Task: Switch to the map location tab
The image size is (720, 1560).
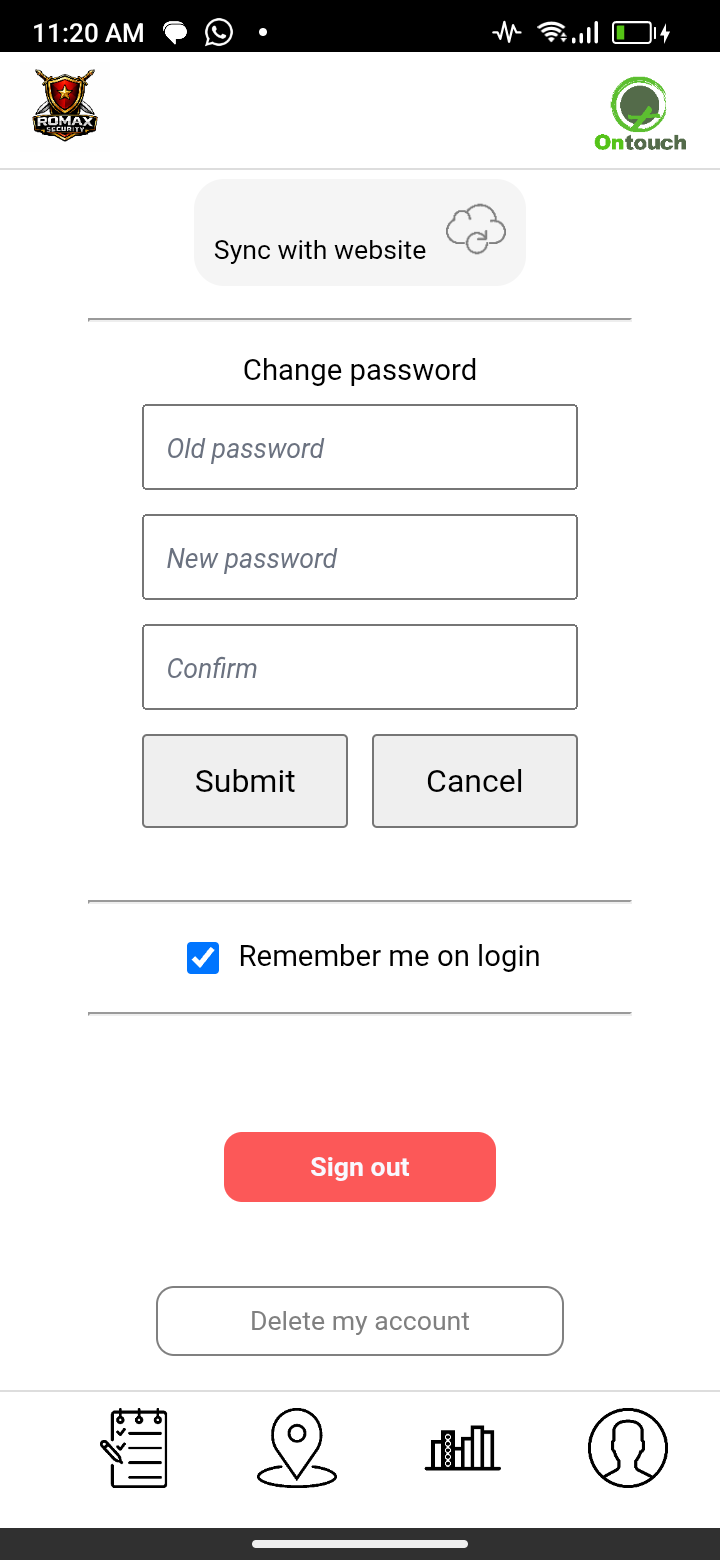Action: [x=297, y=1447]
